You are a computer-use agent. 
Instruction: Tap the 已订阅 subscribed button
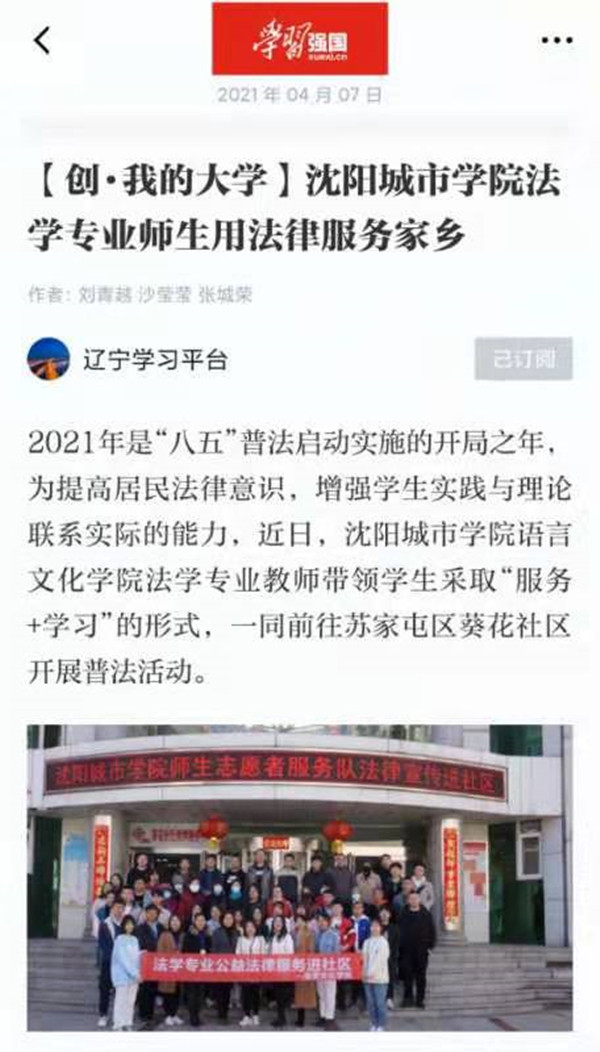pyautogui.click(x=523, y=359)
